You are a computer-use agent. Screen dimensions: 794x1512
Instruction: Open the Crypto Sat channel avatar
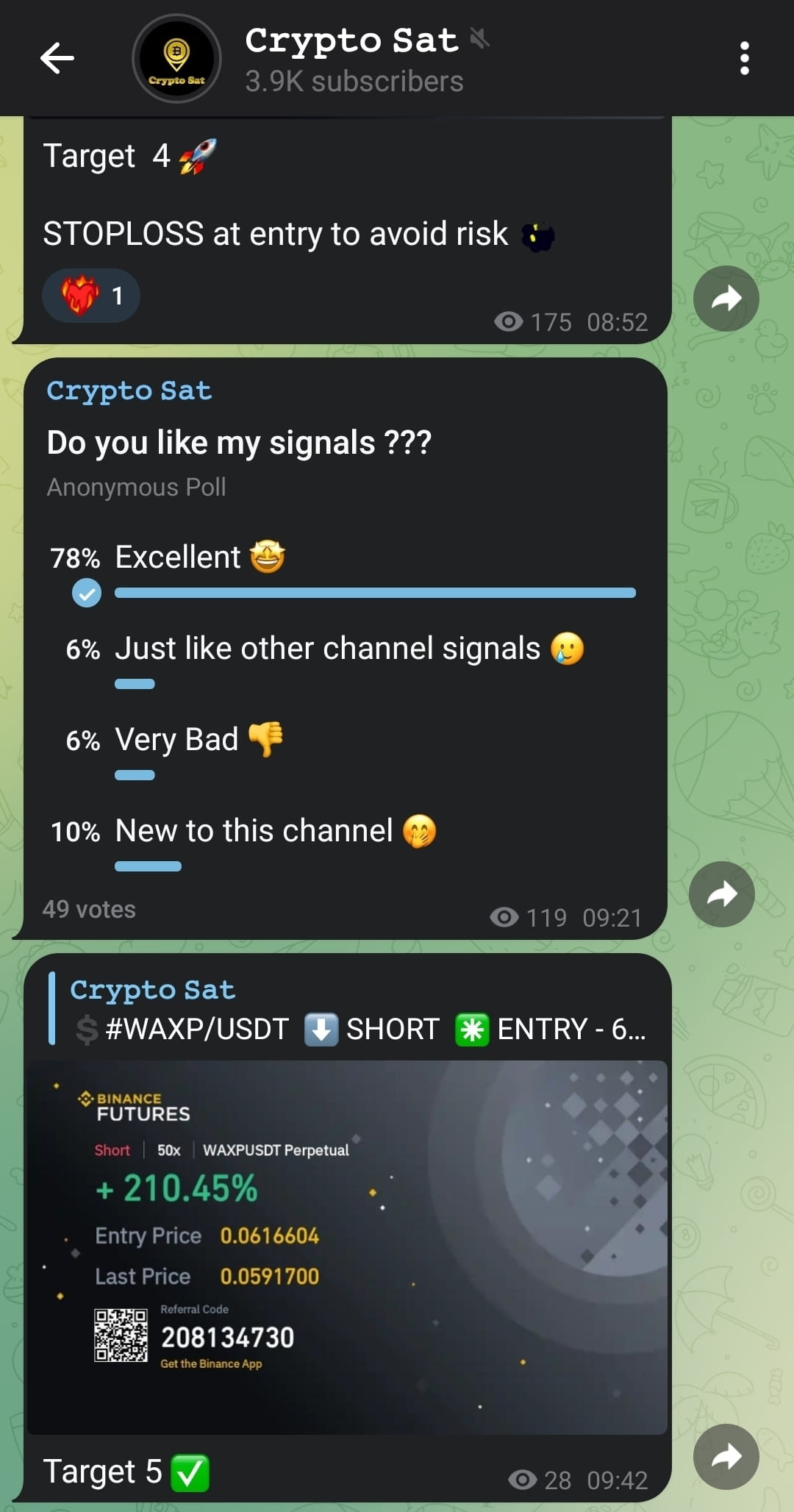tap(176, 60)
